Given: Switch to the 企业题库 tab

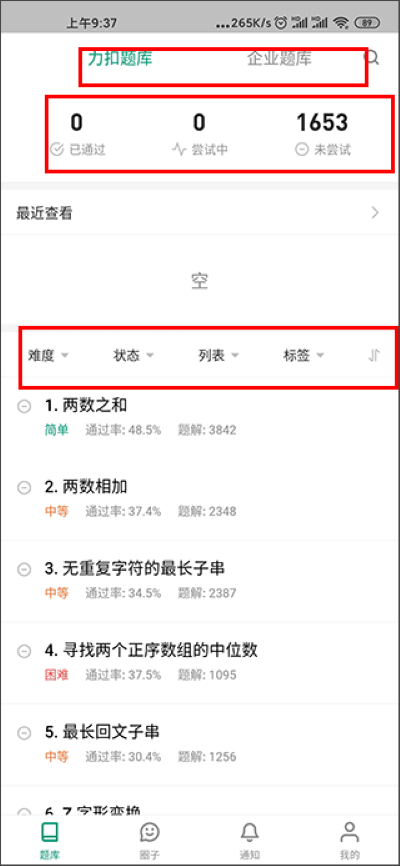Looking at the screenshot, I should [279, 59].
